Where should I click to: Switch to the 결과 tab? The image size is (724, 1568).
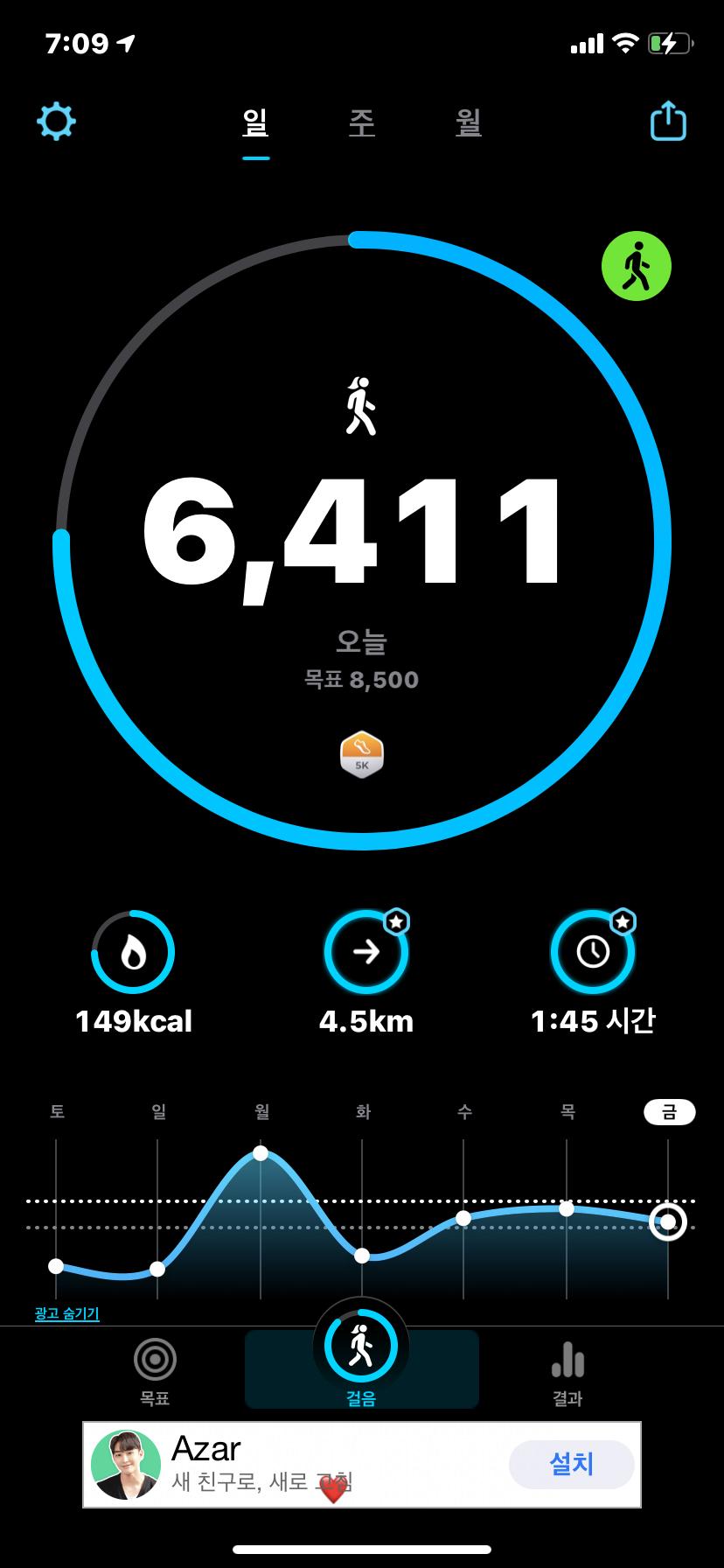[x=567, y=1369]
